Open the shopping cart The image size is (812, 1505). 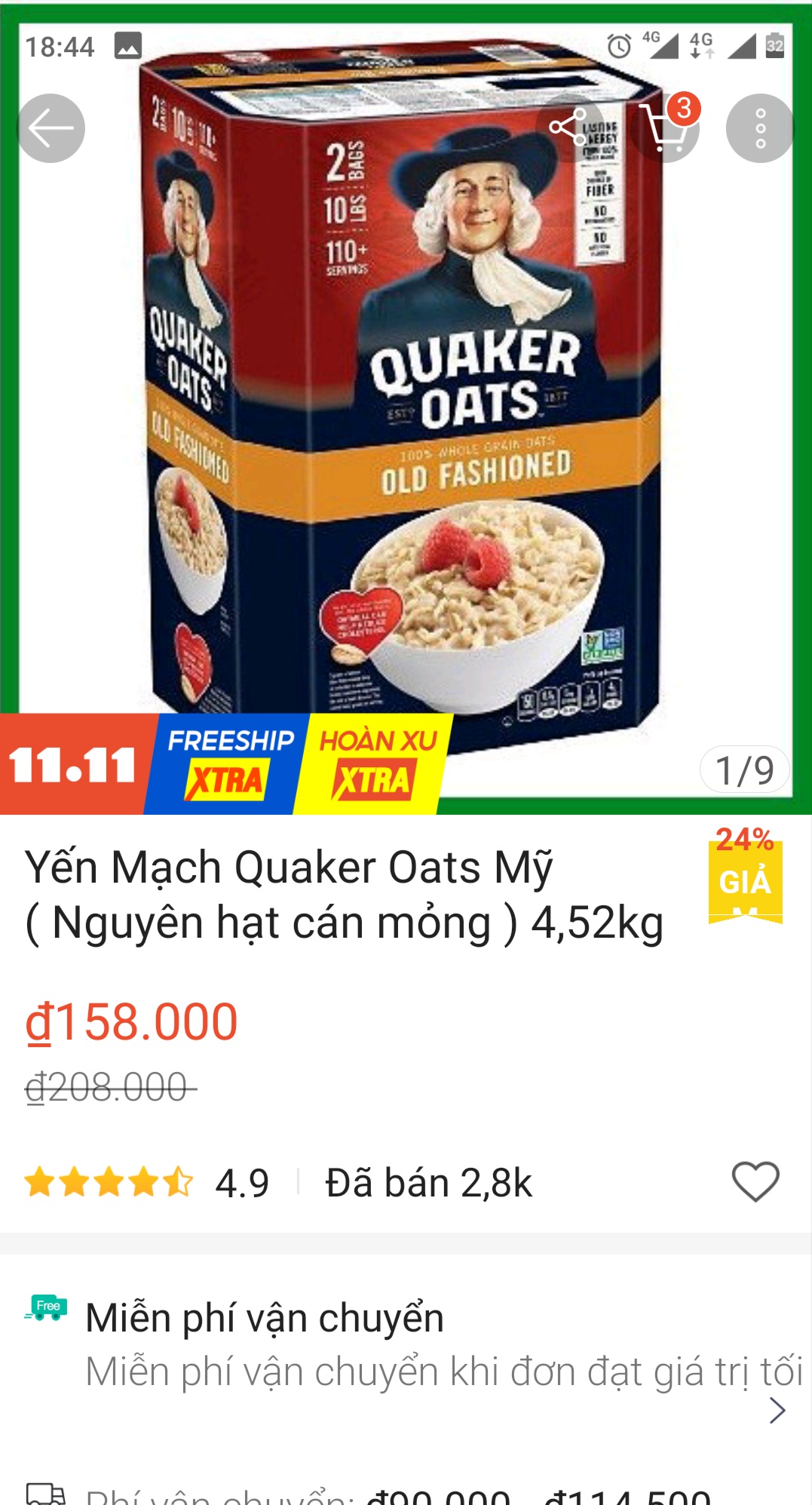point(666,128)
